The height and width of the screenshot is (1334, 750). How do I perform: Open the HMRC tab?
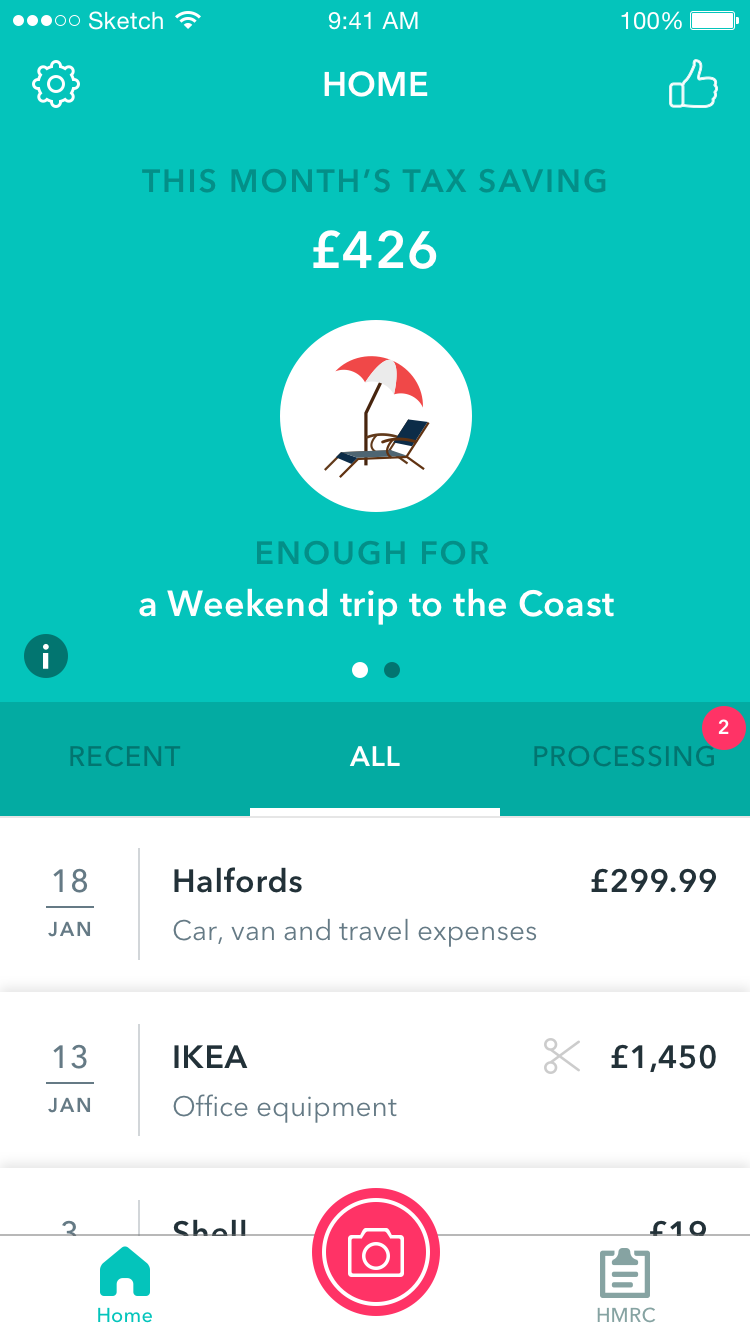[625, 1285]
